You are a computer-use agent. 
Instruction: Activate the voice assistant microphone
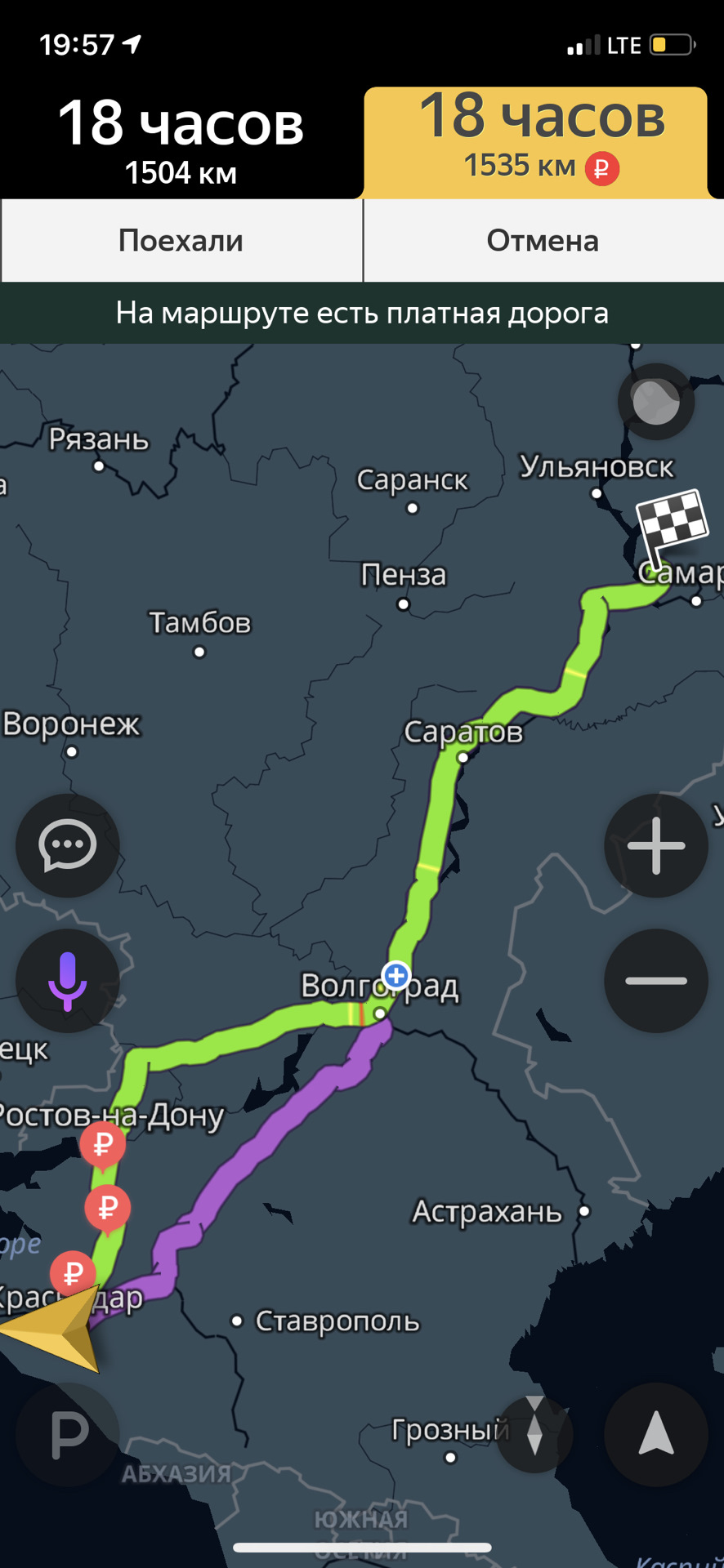tap(68, 980)
